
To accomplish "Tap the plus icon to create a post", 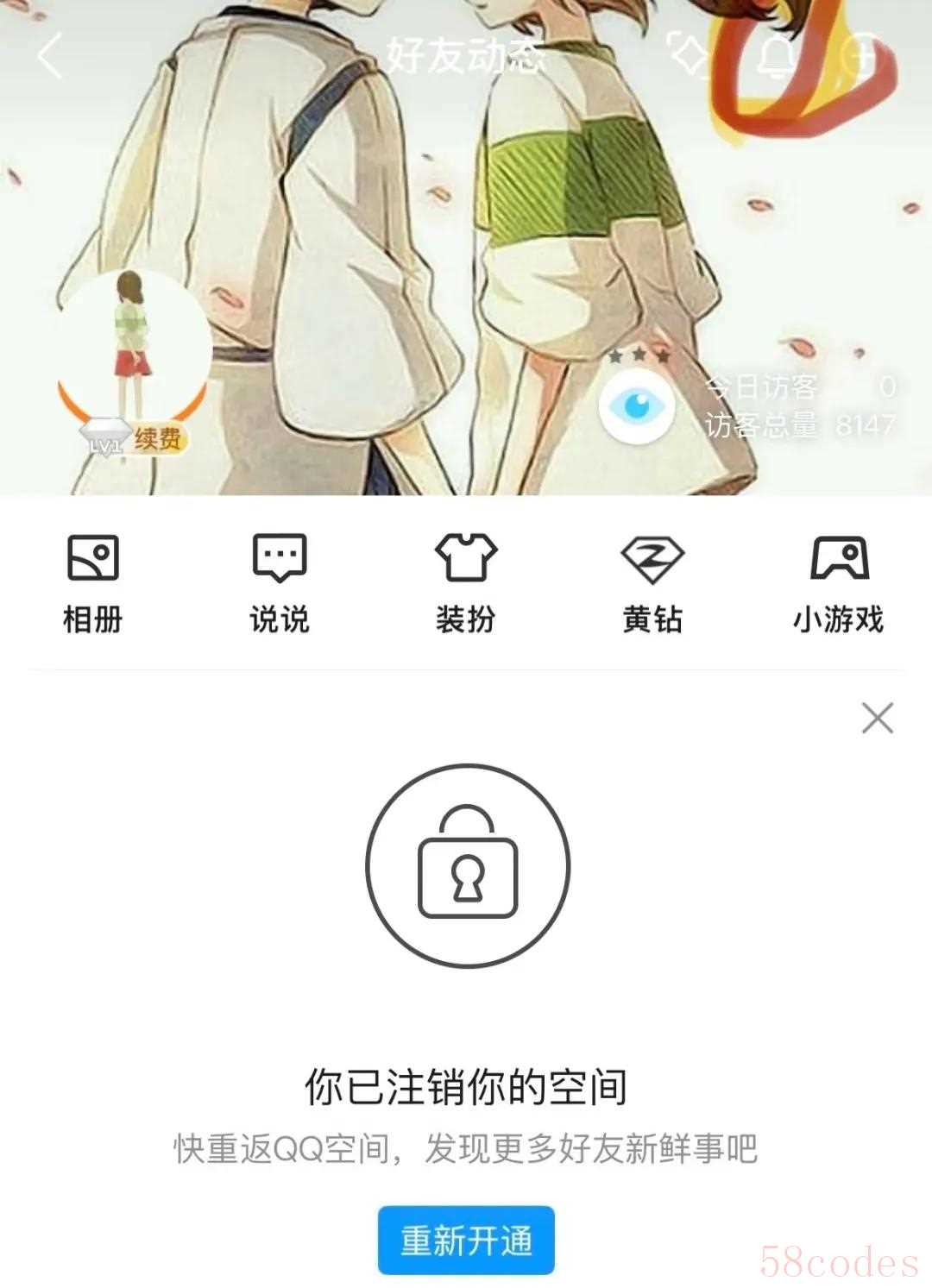I will [x=863, y=57].
